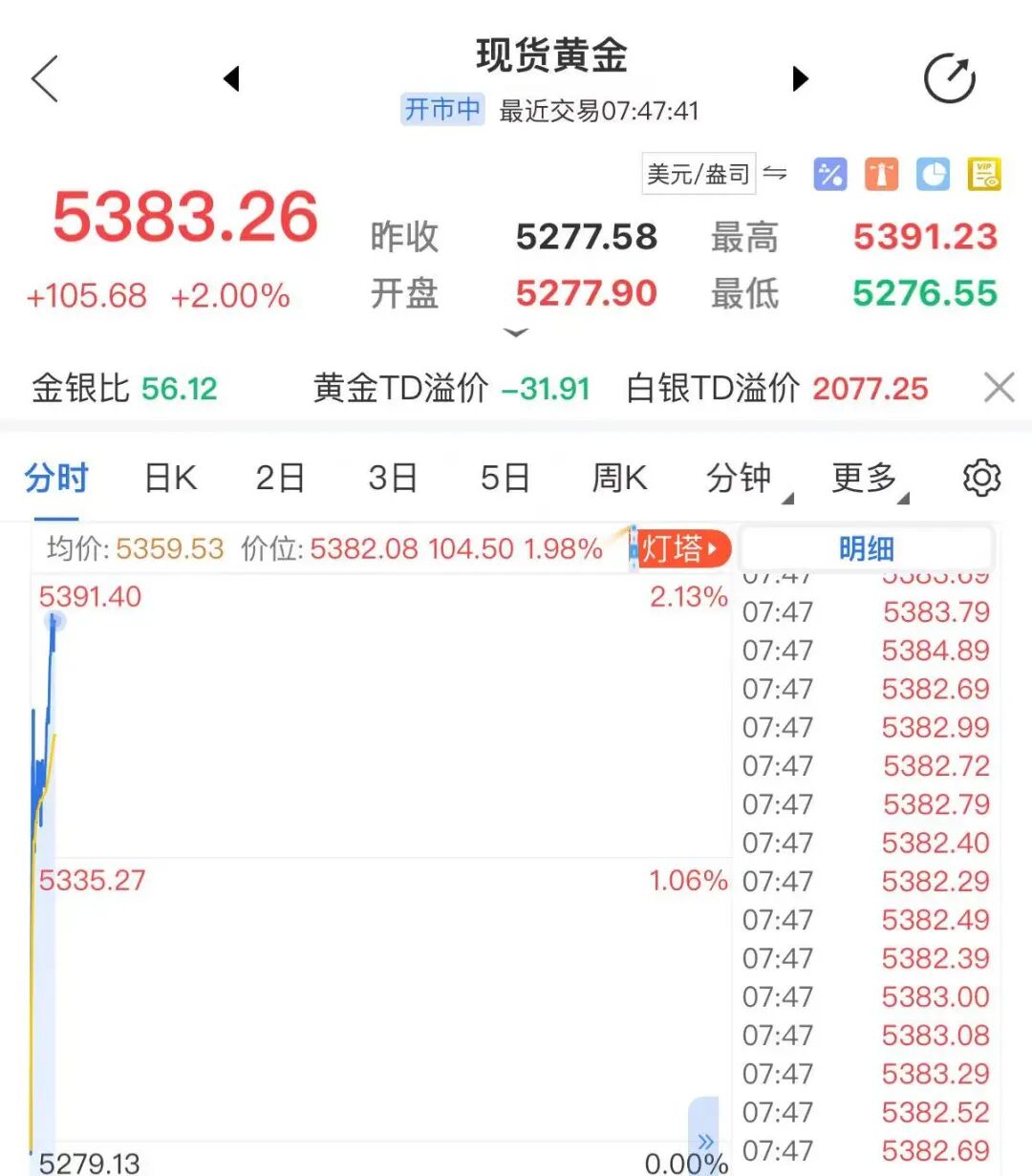Switch to the 日K chart

[170, 477]
